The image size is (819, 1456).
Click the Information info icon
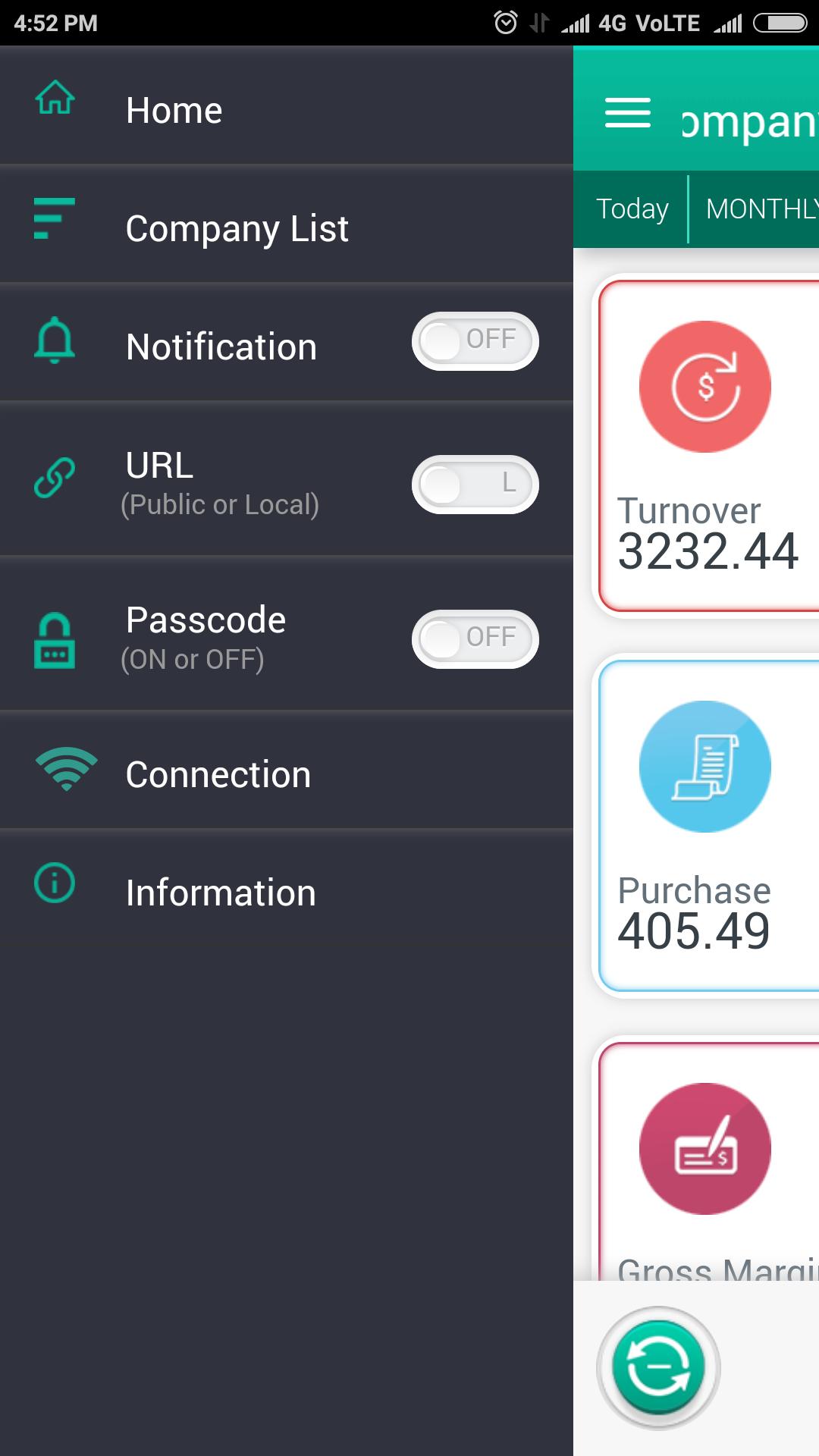point(53,882)
